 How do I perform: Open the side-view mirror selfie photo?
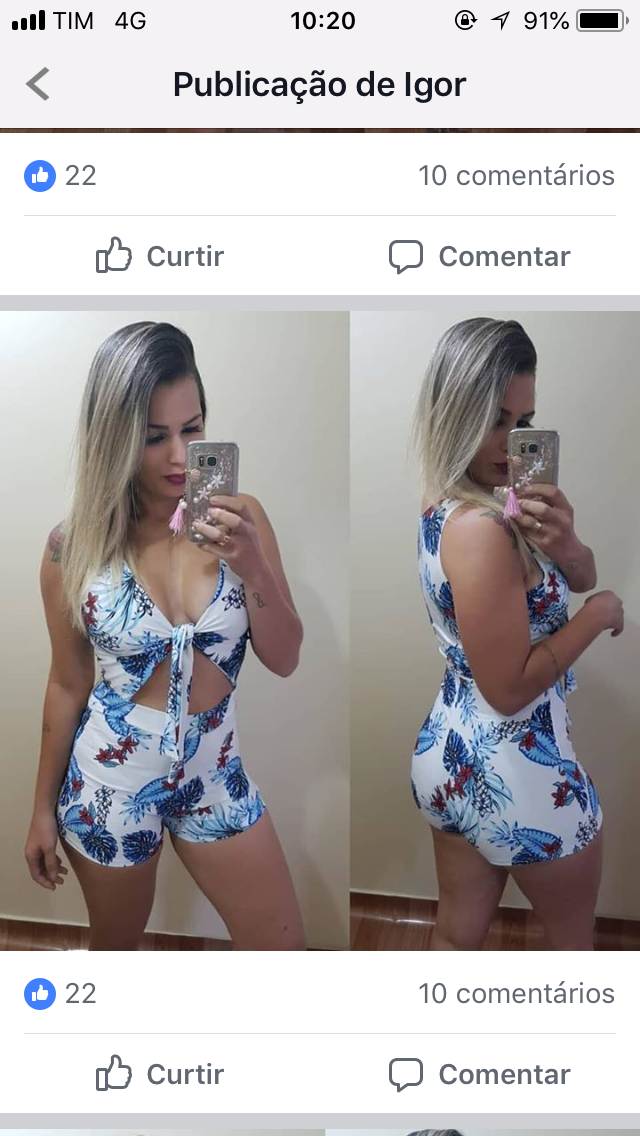495,630
